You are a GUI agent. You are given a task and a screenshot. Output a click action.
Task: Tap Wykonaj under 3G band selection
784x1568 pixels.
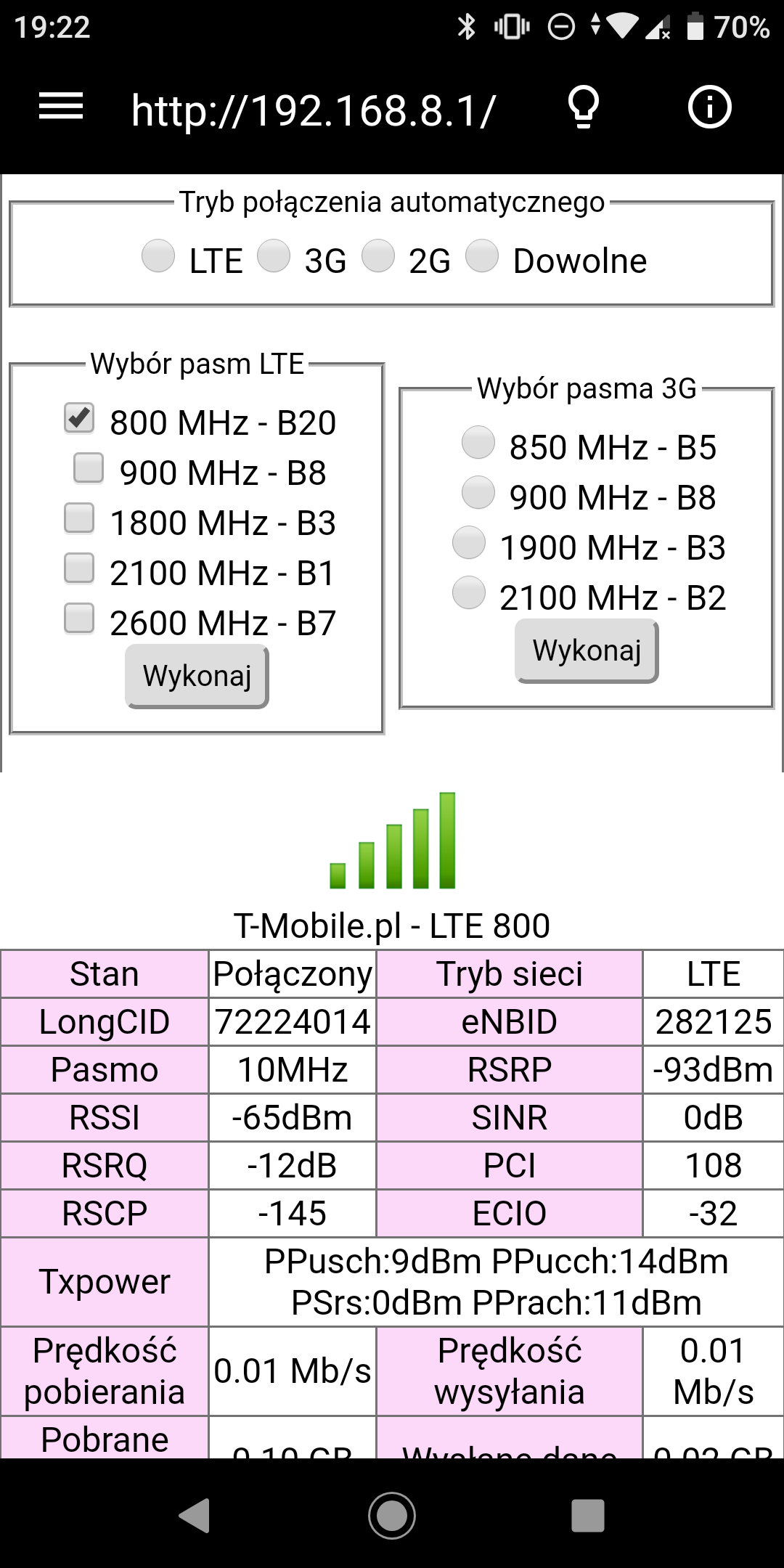(x=587, y=651)
